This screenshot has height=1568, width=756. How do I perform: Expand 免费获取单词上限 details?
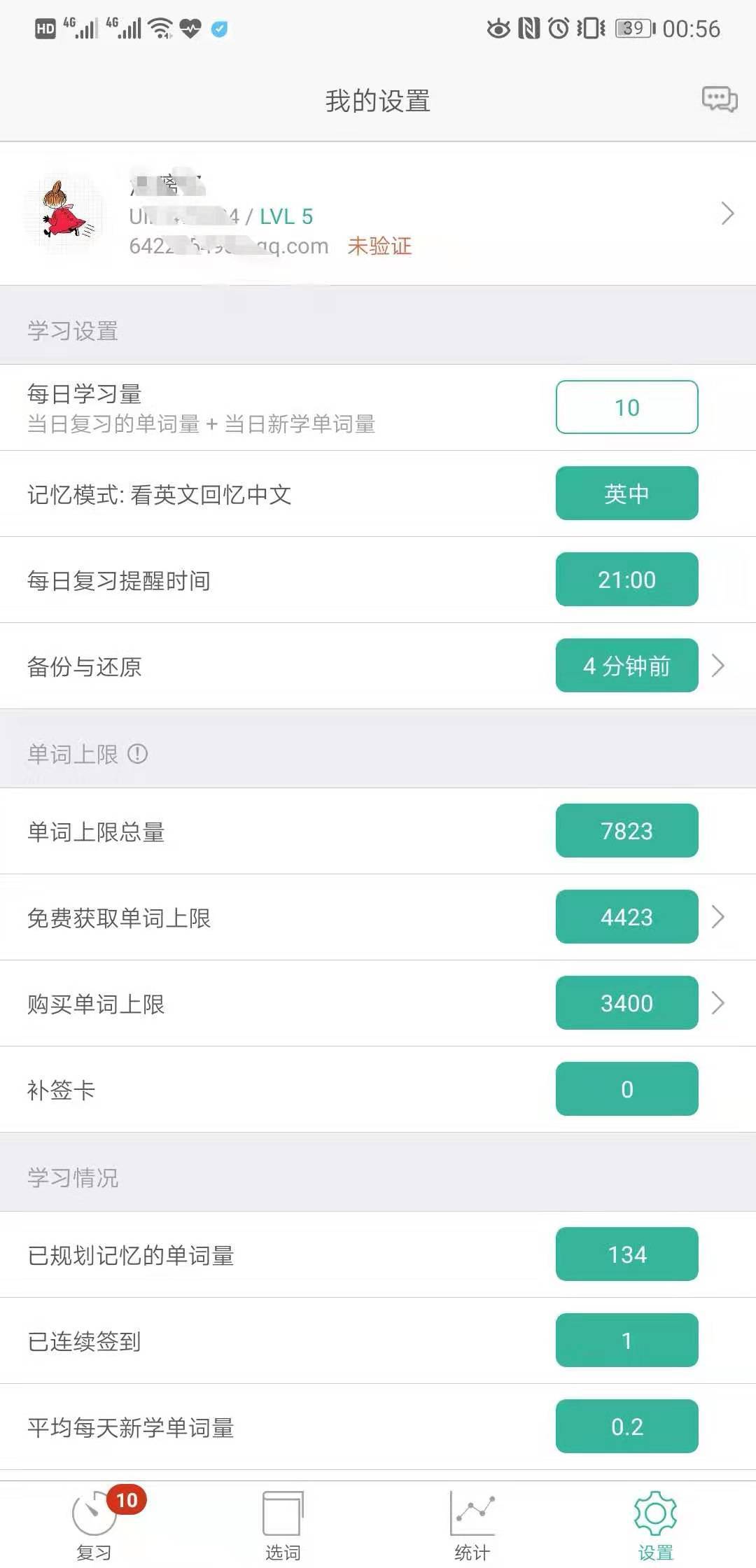point(718,917)
